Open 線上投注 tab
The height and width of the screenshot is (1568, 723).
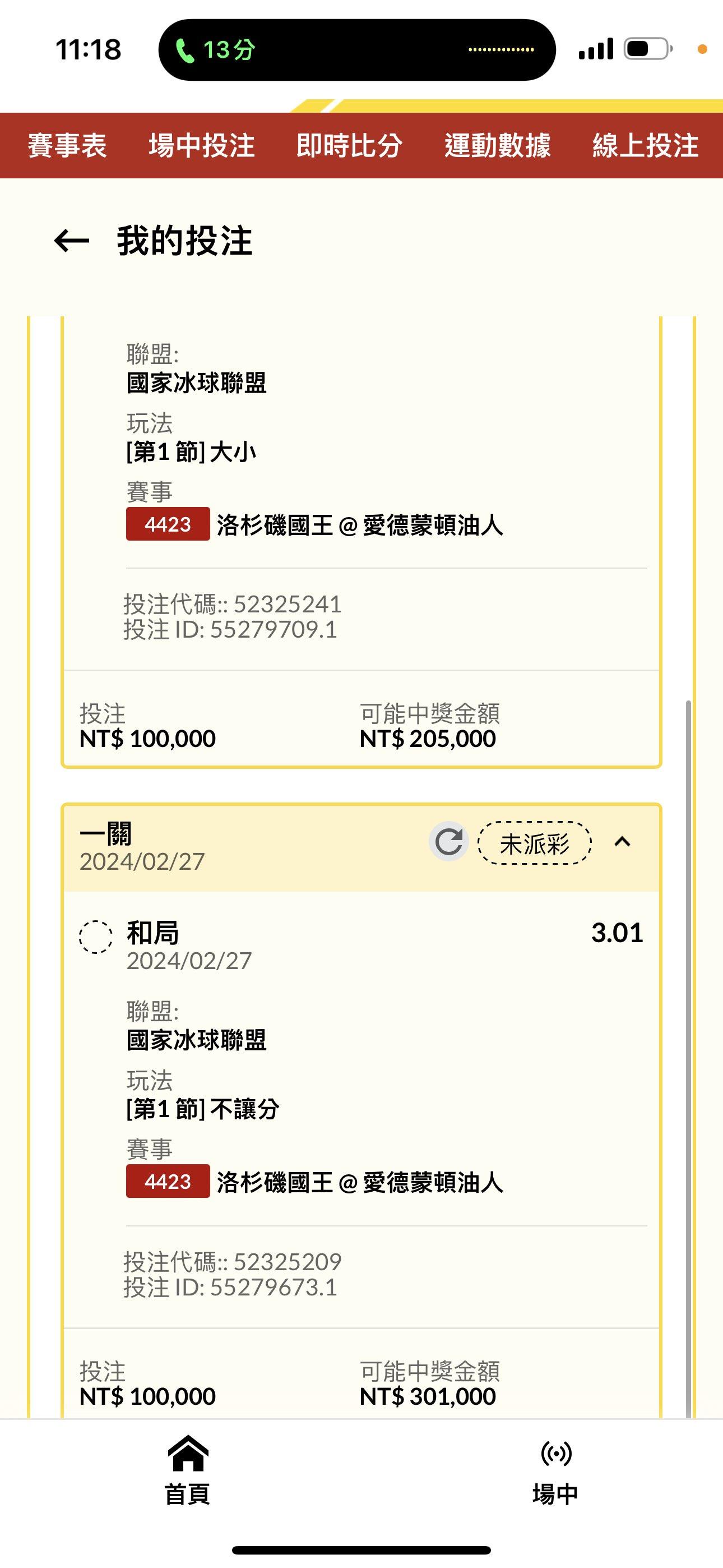click(x=645, y=146)
